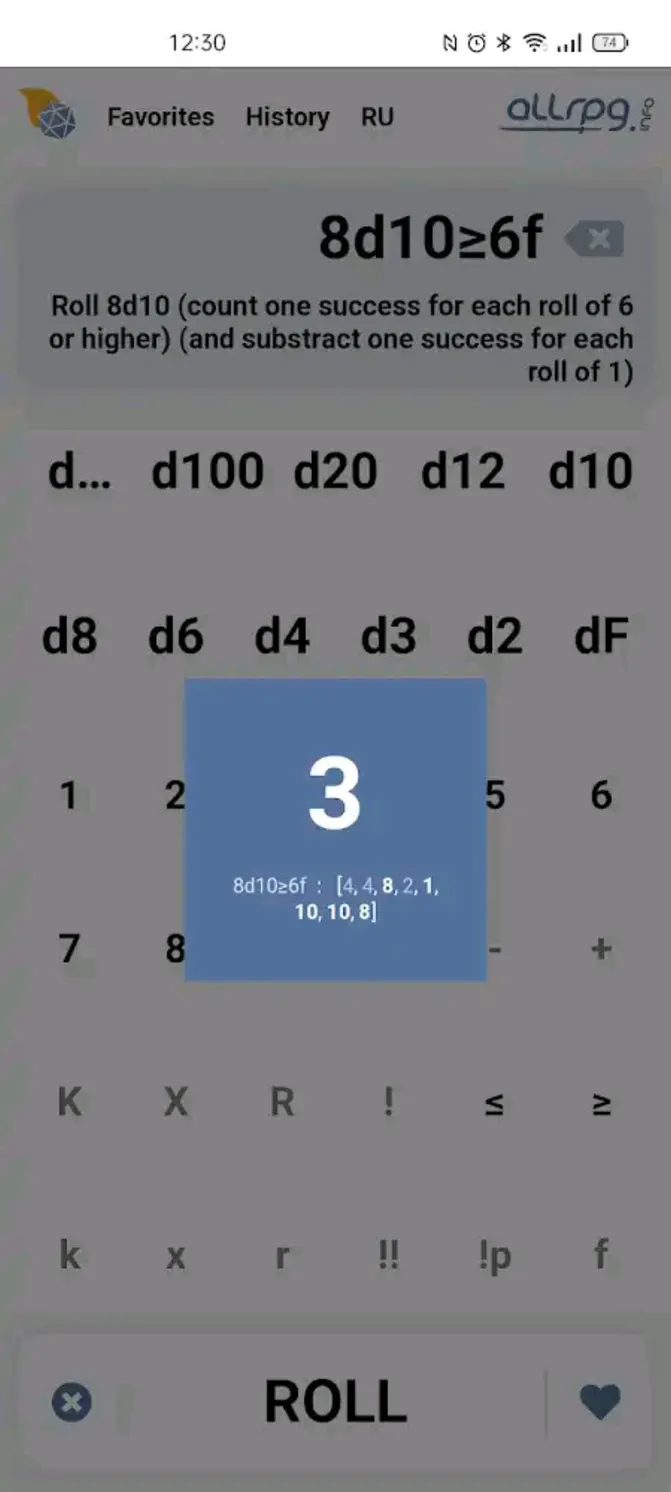
Task: Select the d12 die
Action: [x=463, y=471]
